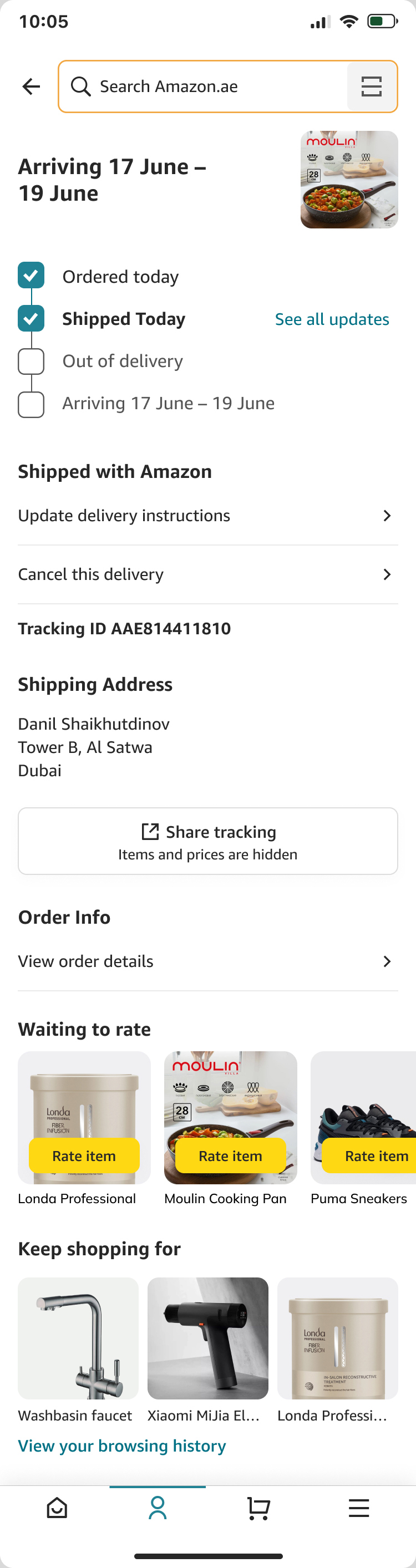416x1568 pixels.
Task: Switch to the account profile tab
Action: tap(158, 1508)
